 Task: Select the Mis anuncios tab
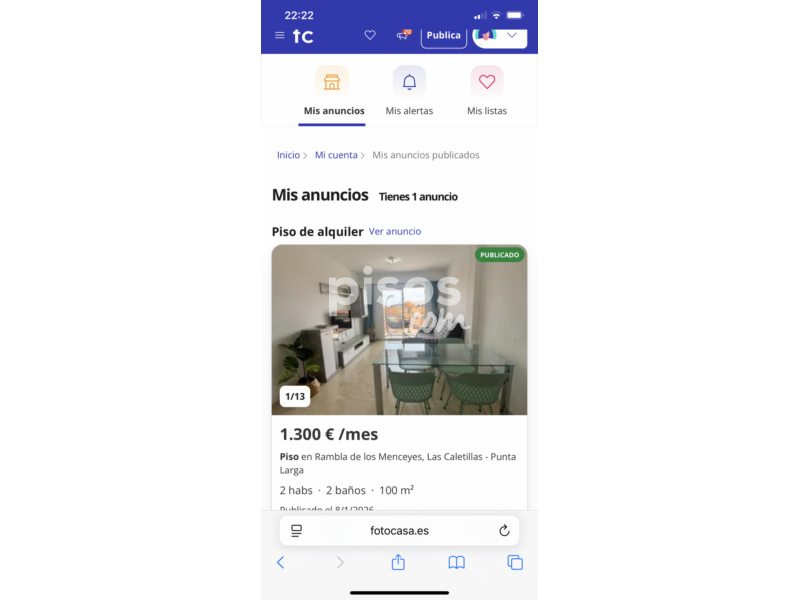(333, 92)
